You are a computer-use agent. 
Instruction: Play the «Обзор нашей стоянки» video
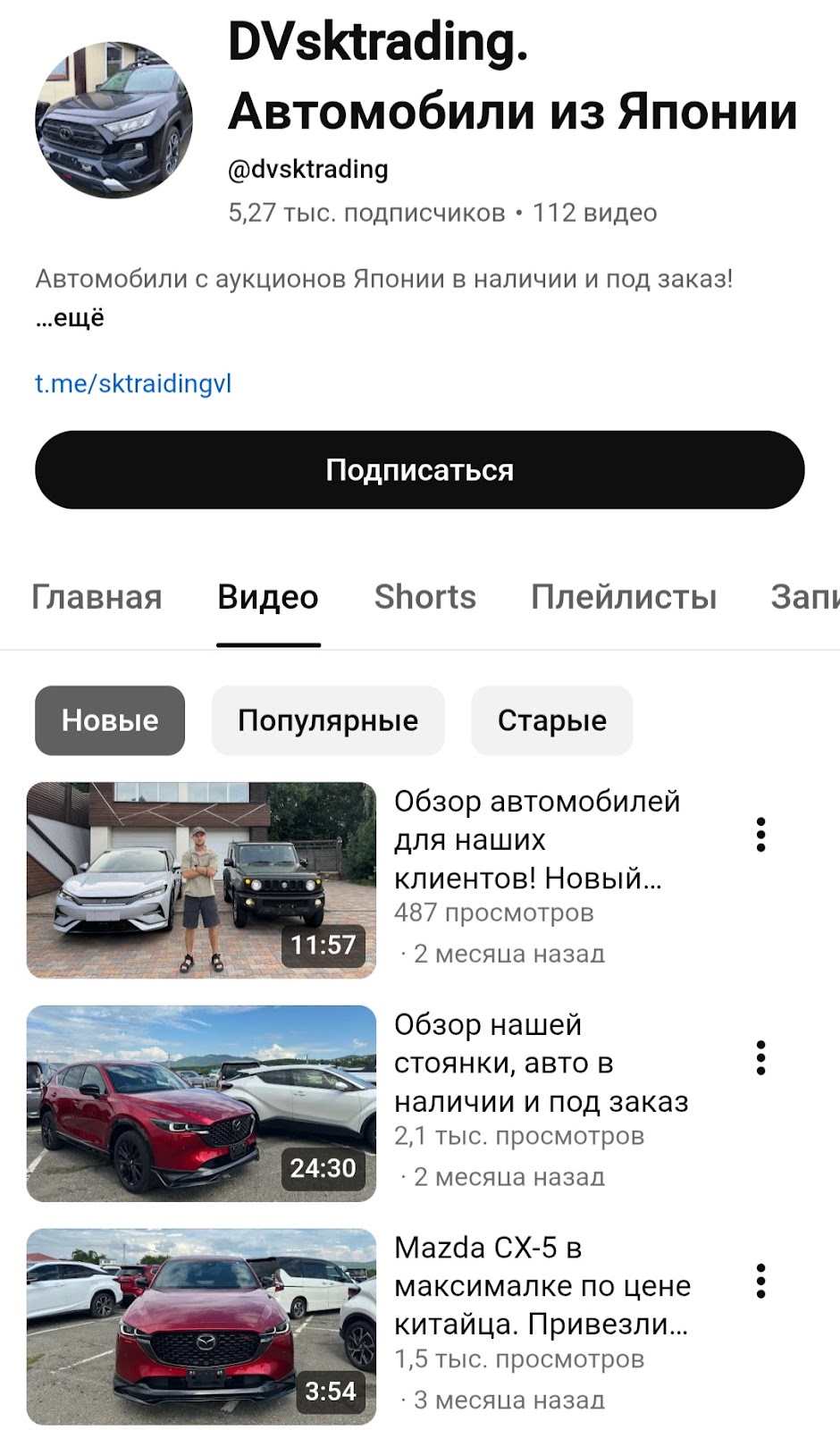tap(201, 1104)
